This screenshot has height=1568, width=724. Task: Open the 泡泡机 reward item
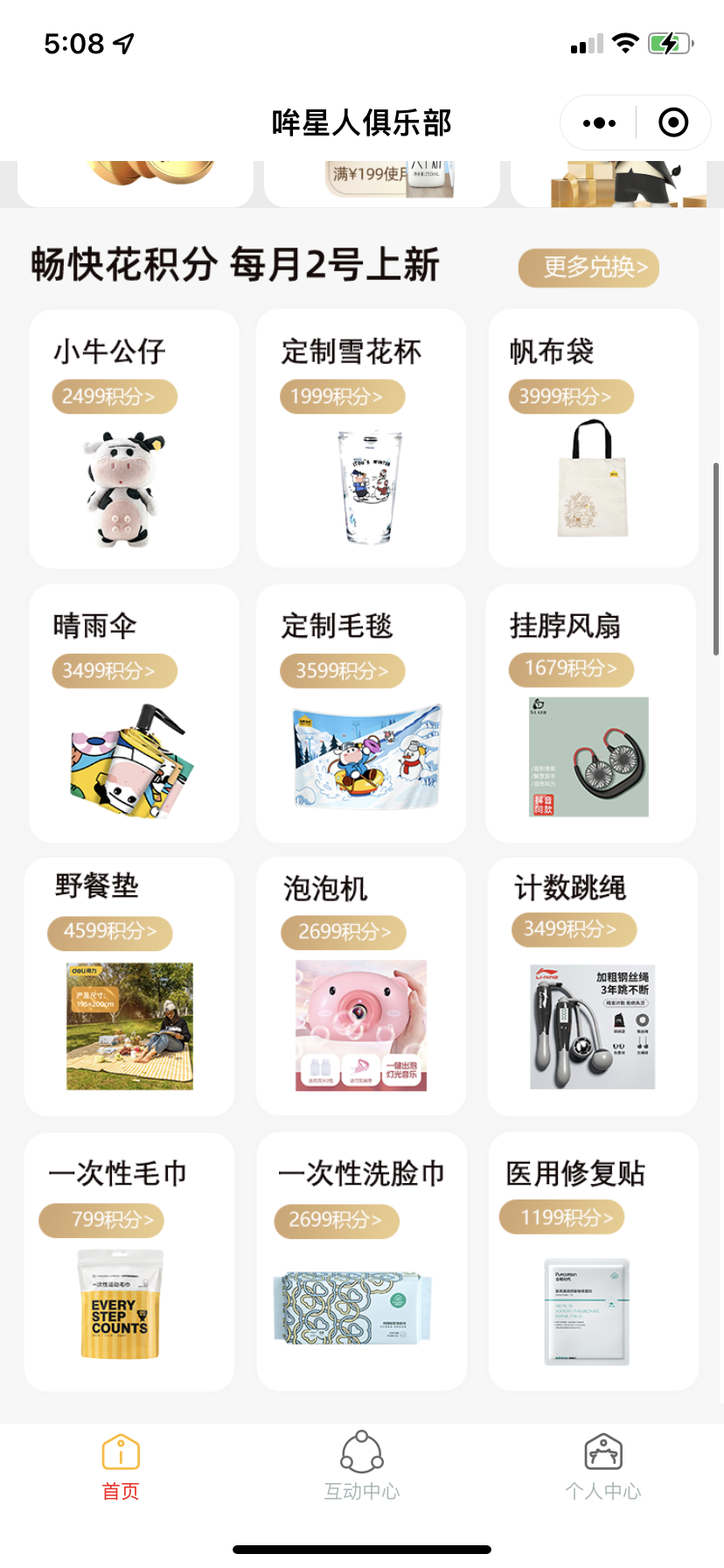pos(360,986)
